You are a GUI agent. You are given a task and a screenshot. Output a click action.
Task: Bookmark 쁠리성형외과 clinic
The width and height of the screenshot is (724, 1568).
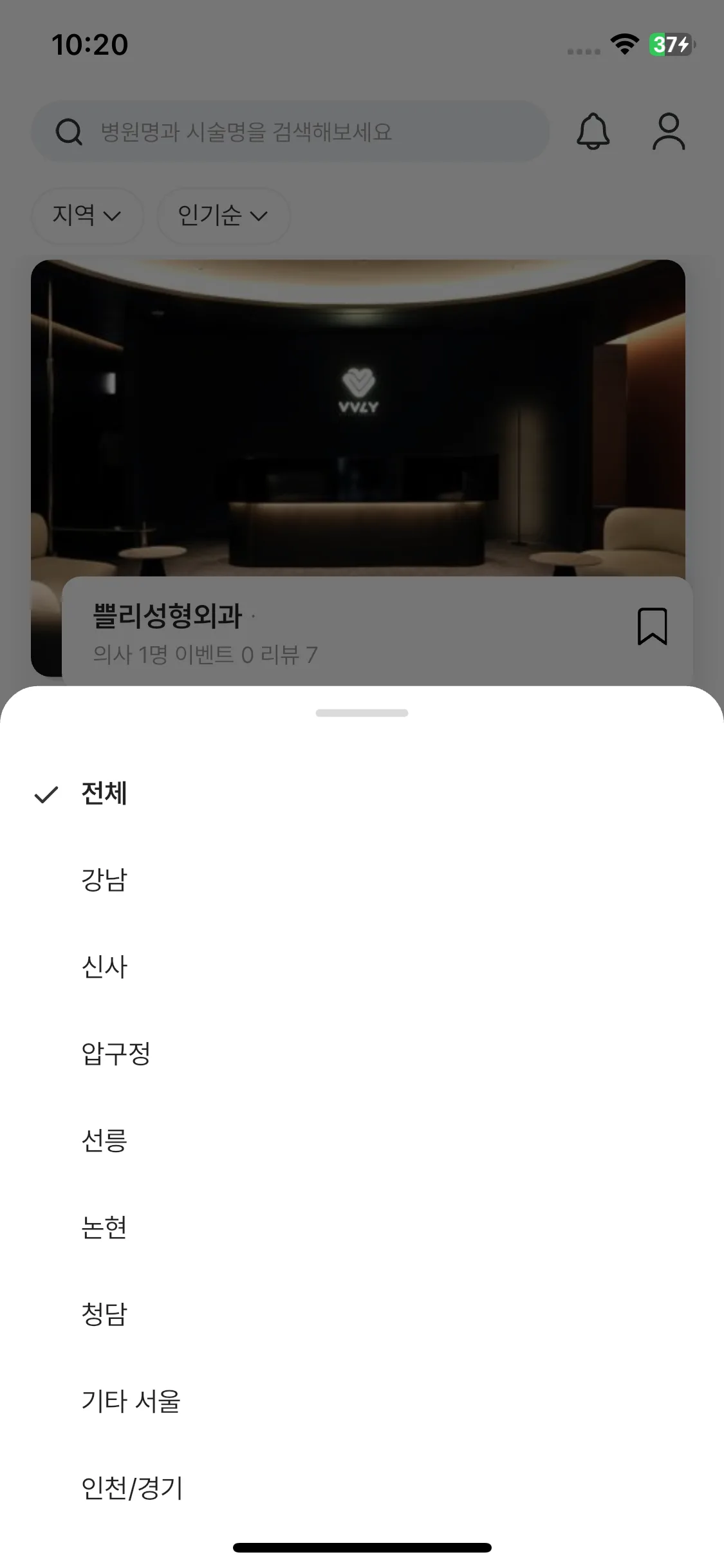[x=652, y=626]
